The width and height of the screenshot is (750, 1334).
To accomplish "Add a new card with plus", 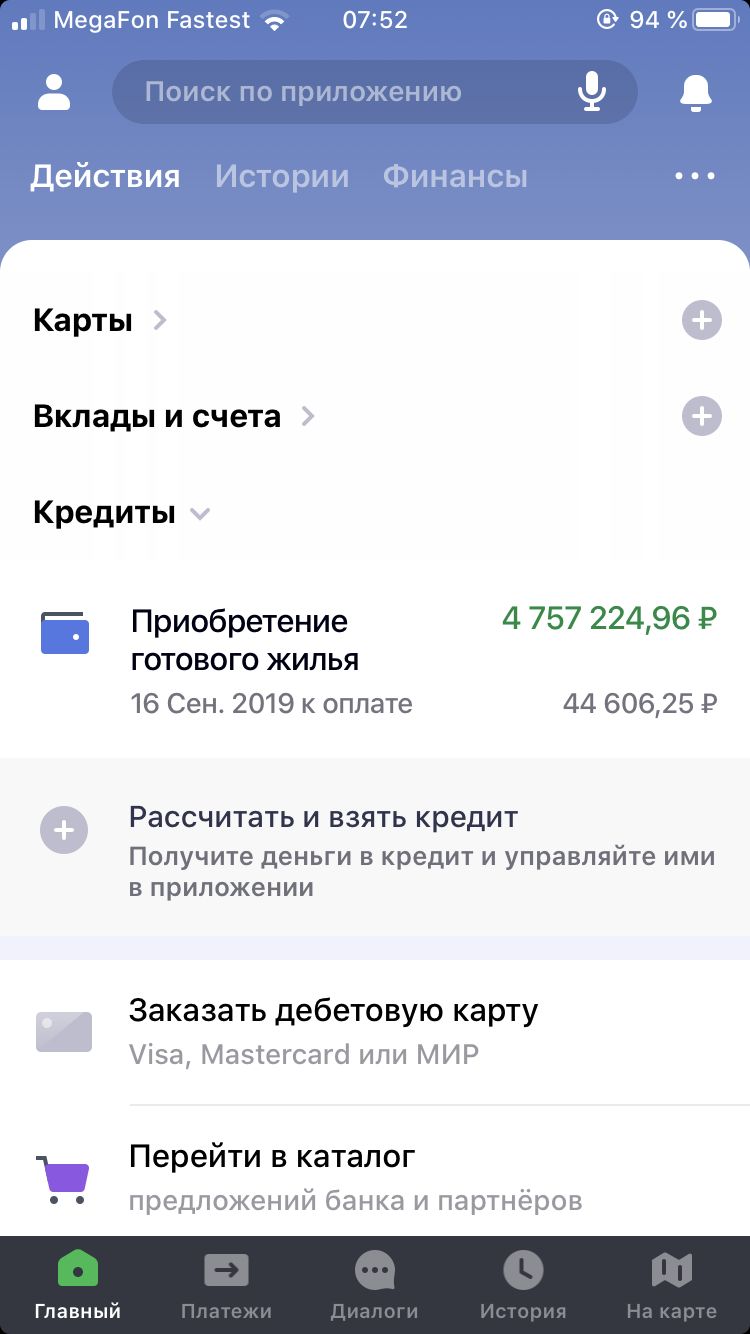I will 701,321.
